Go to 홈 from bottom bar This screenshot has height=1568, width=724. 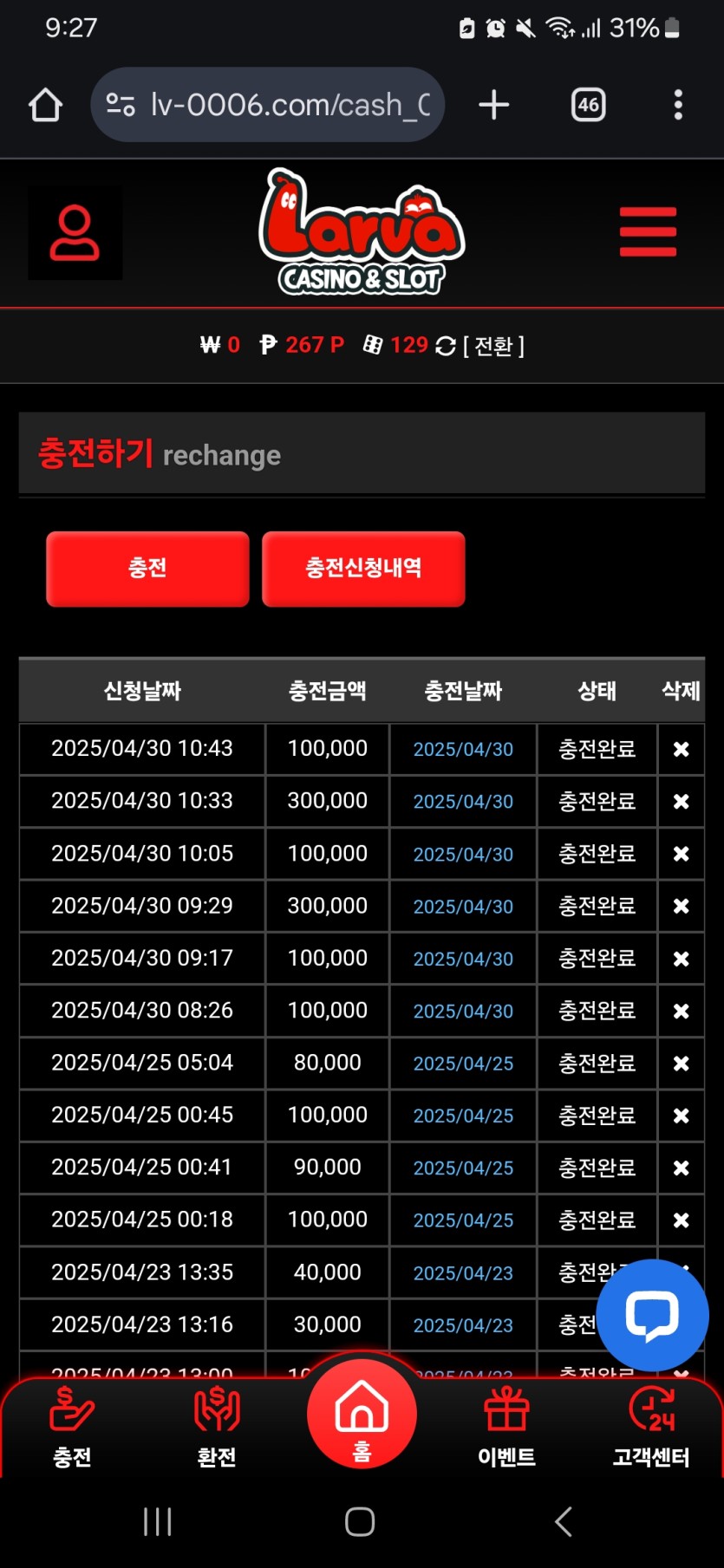[362, 1413]
